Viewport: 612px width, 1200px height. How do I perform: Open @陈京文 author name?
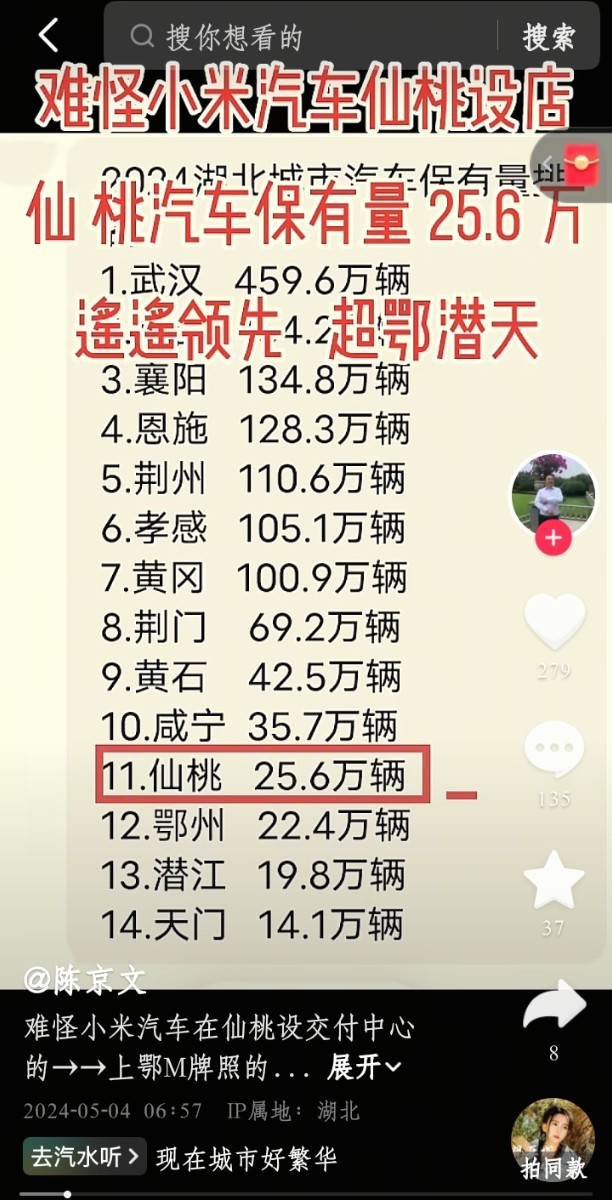86,981
